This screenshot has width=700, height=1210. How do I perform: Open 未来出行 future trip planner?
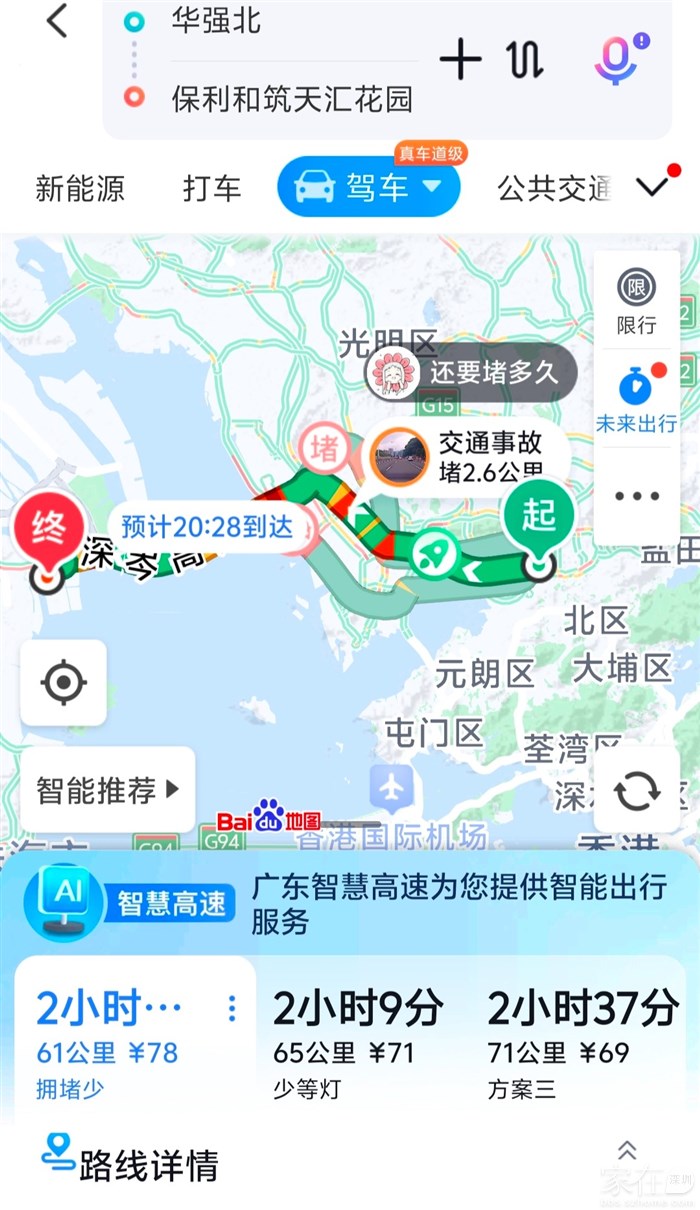(x=637, y=398)
